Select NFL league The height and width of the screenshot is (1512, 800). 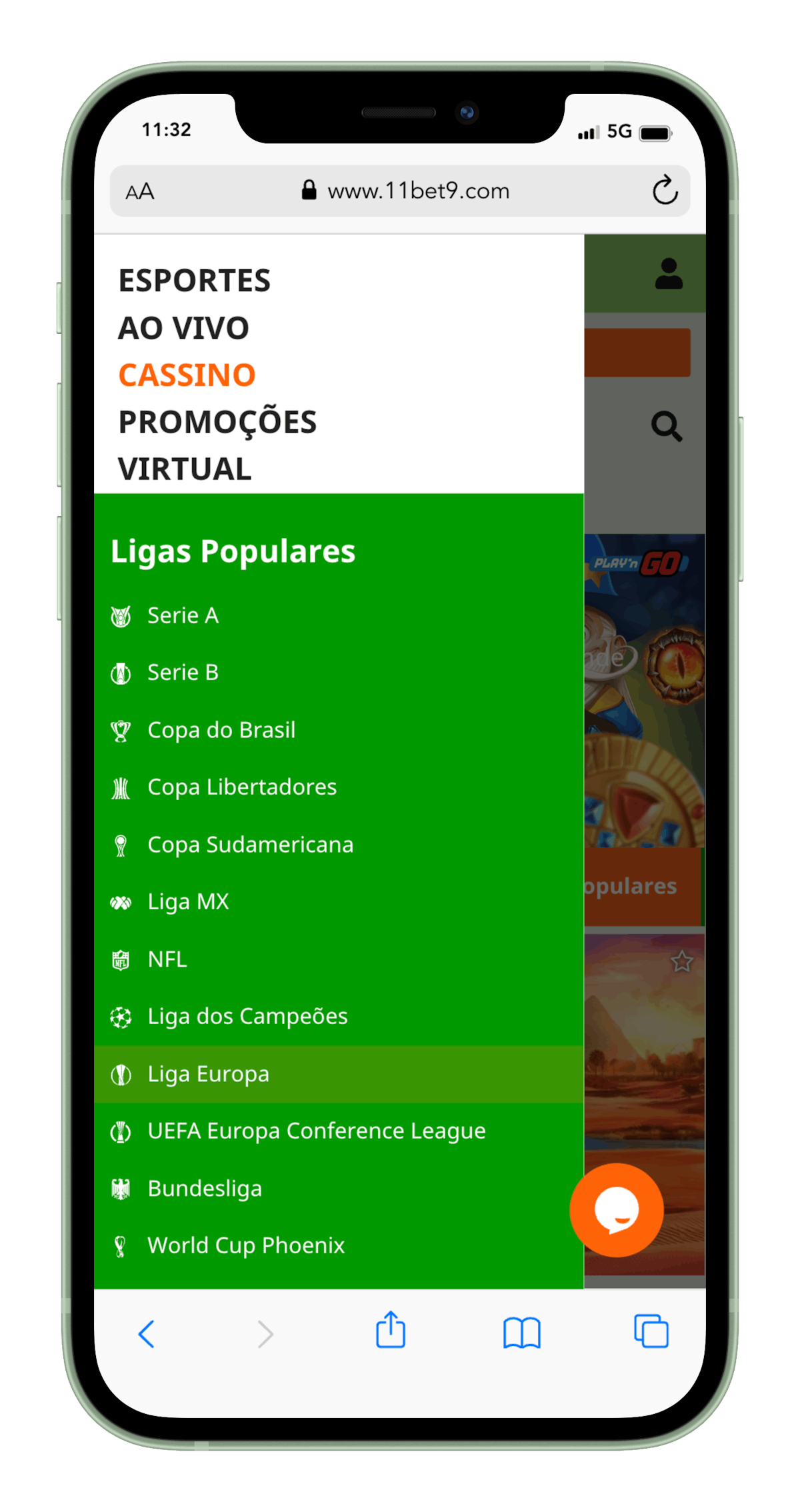tap(339, 960)
